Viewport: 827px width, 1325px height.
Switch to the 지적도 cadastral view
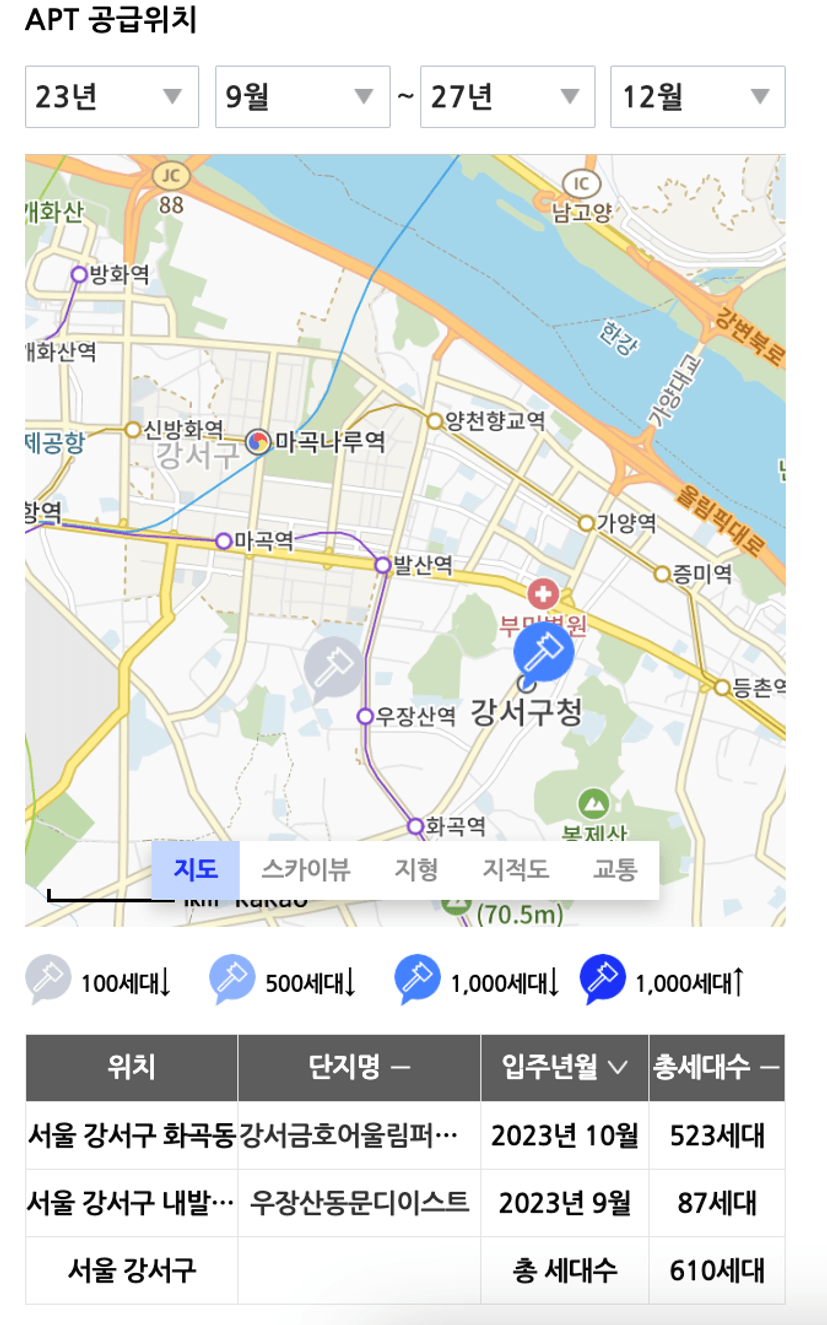click(515, 870)
